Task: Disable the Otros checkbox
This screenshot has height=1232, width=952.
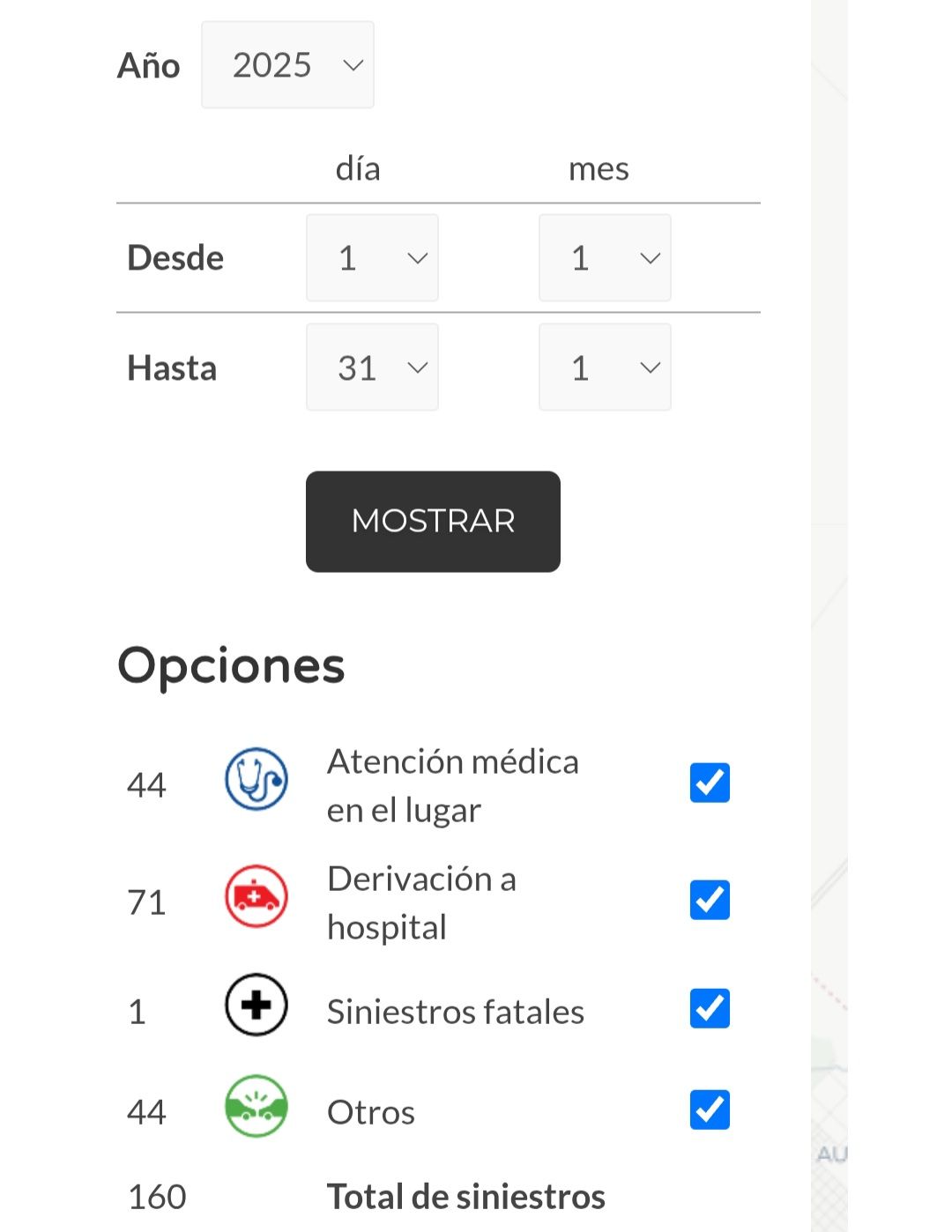Action: click(x=710, y=1110)
